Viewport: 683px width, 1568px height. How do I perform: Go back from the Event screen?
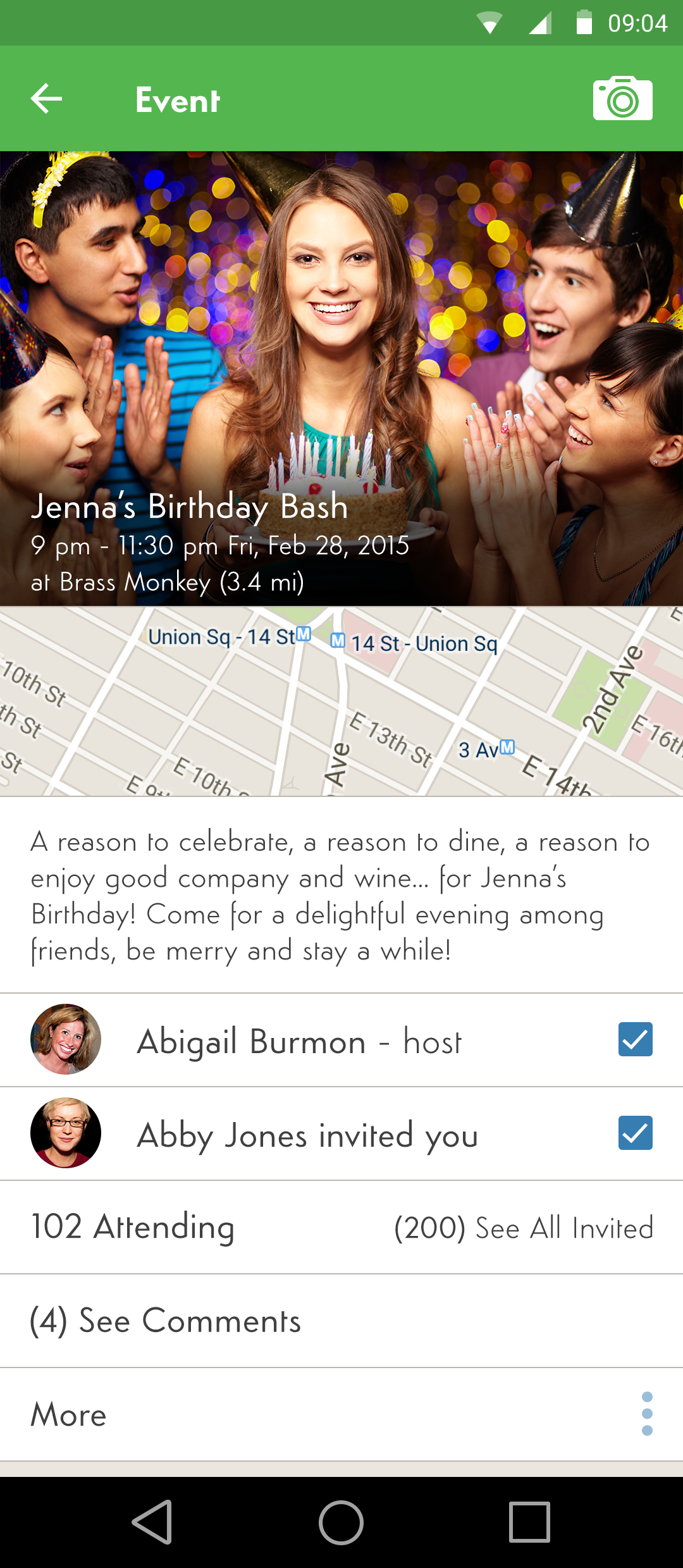point(47,99)
